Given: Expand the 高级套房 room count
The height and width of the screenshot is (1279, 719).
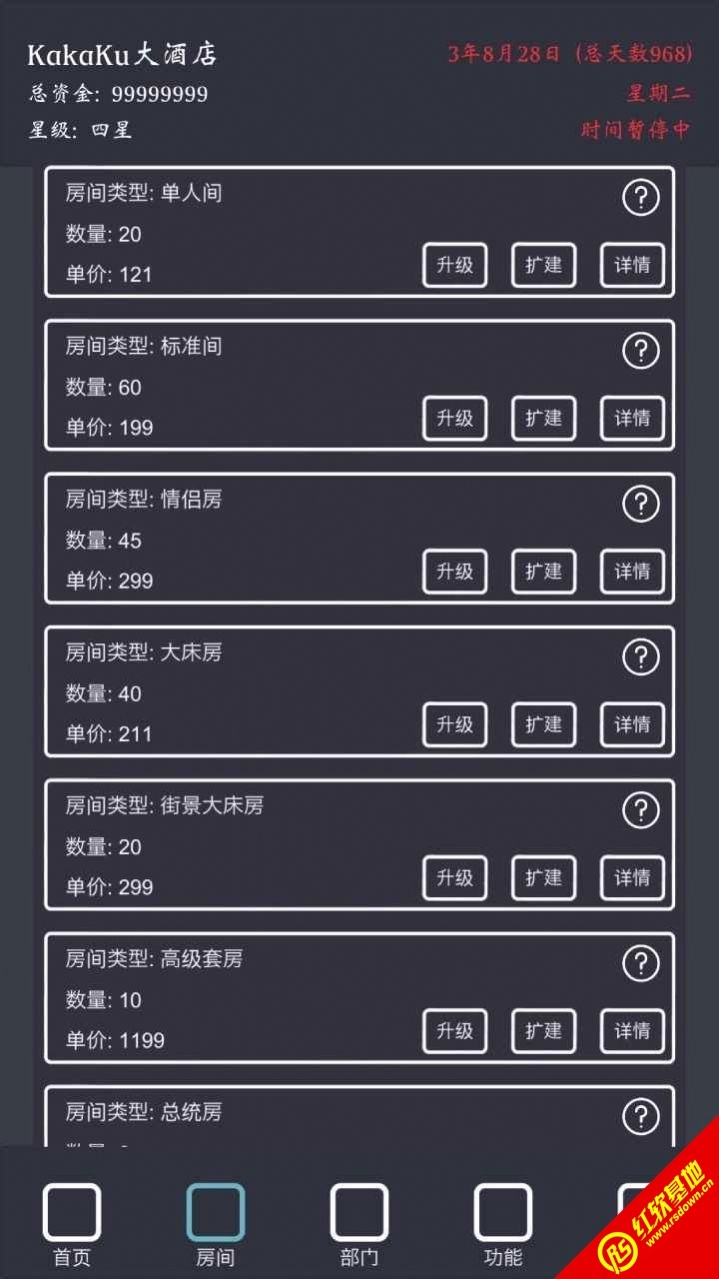Looking at the screenshot, I should [x=543, y=1030].
